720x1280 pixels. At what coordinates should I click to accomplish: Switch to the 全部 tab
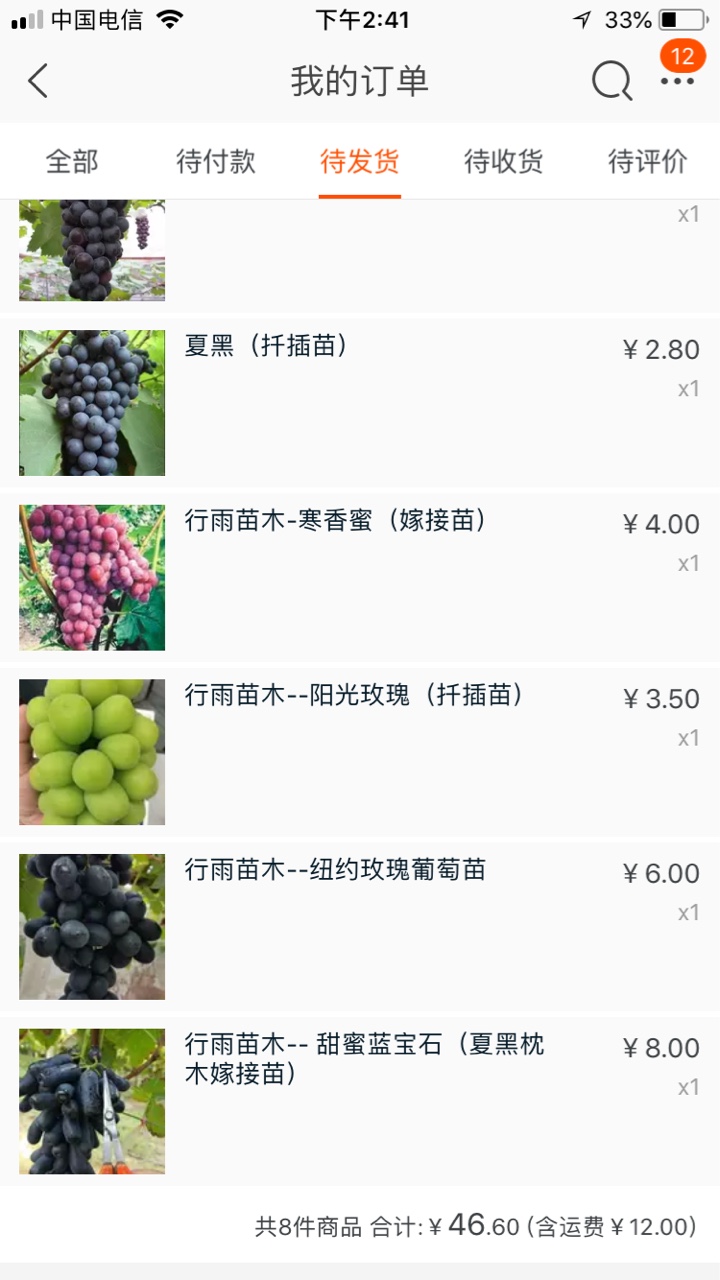tap(72, 161)
